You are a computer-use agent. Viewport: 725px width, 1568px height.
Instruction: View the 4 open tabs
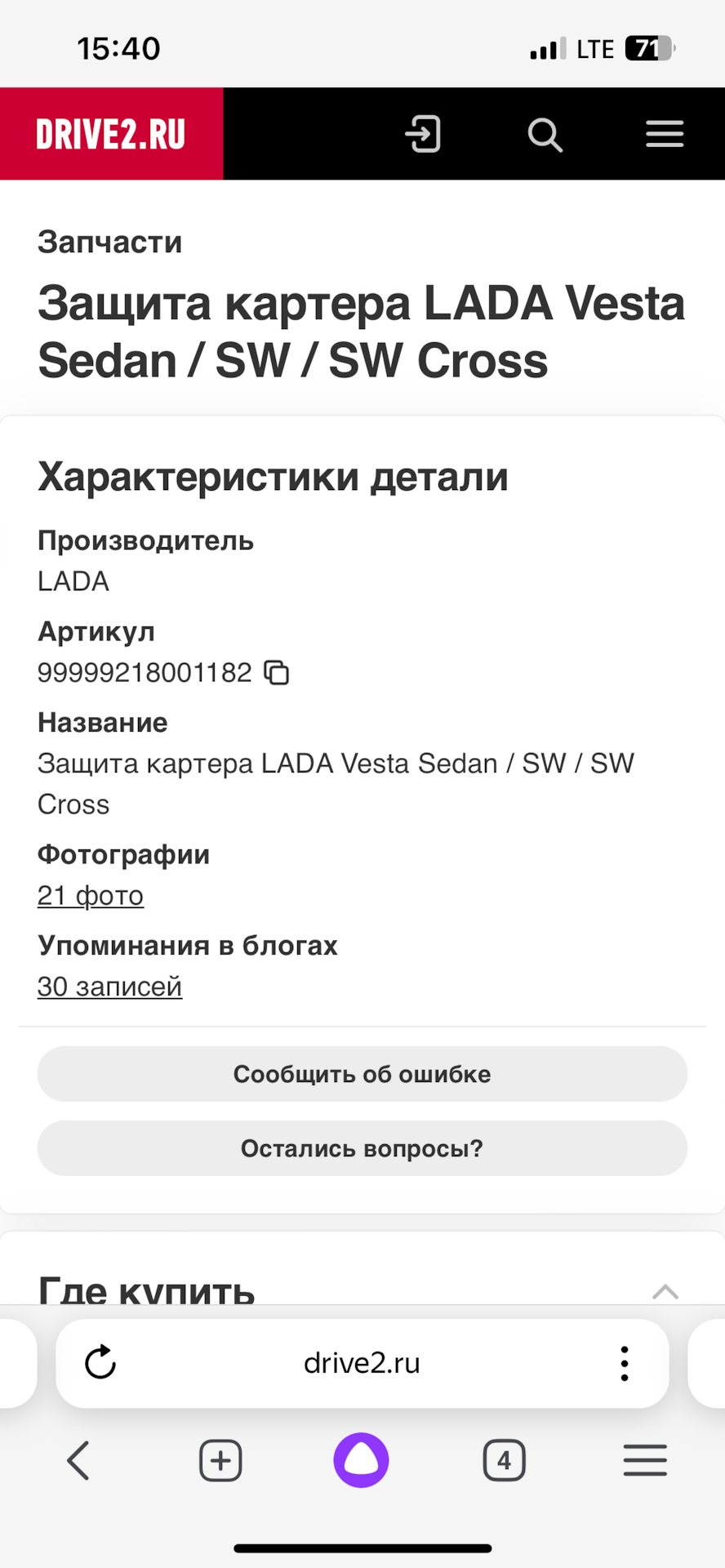click(x=504, y=1460)
